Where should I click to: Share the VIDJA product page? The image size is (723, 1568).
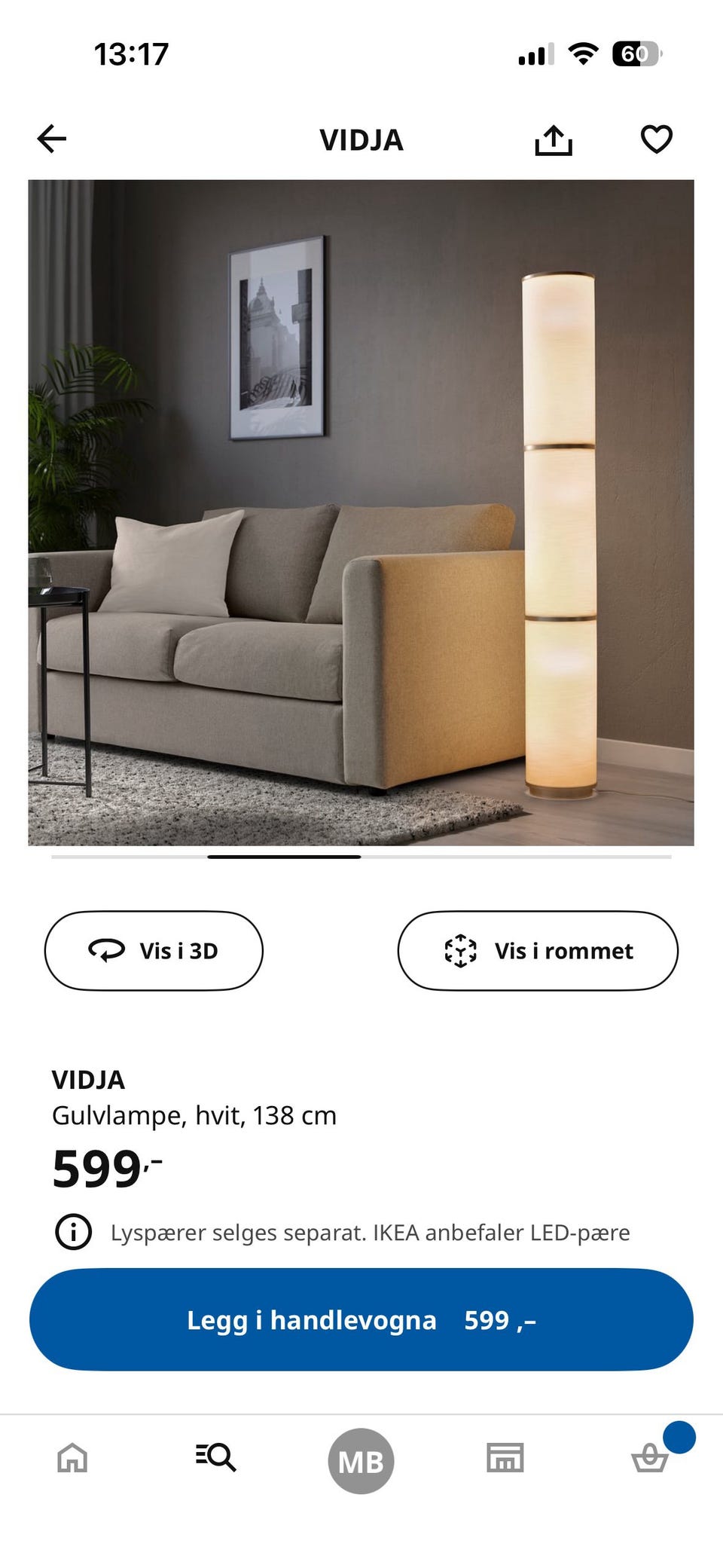pos(554,139)
